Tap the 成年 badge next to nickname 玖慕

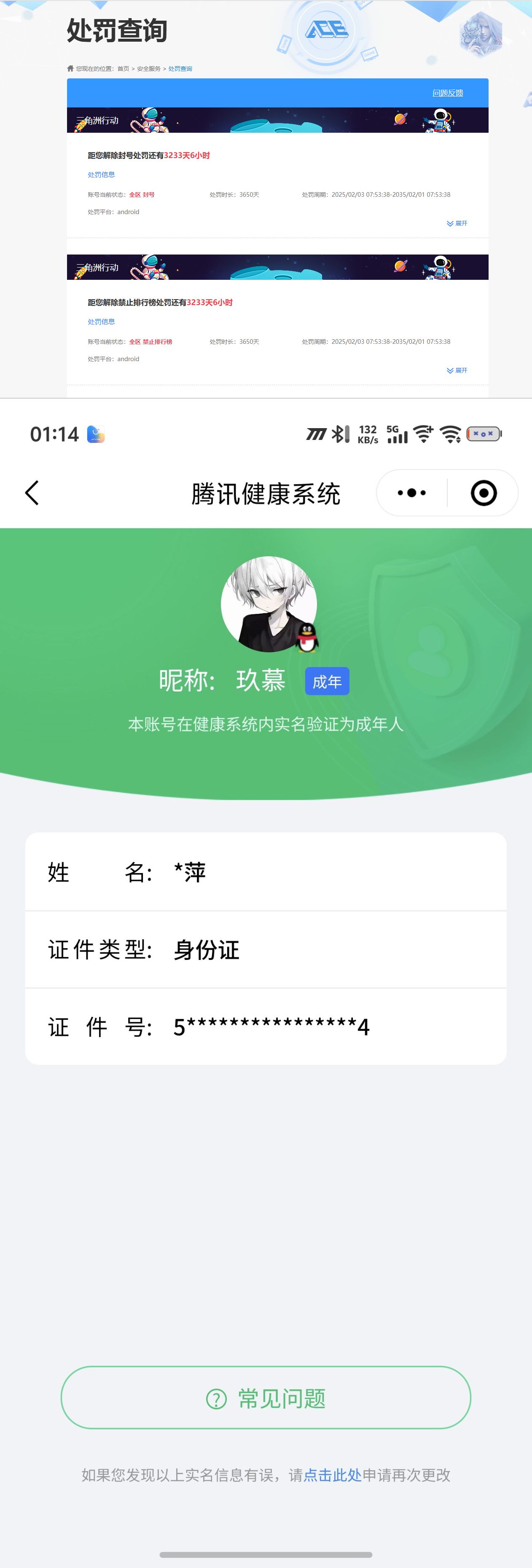click(327, 681)
